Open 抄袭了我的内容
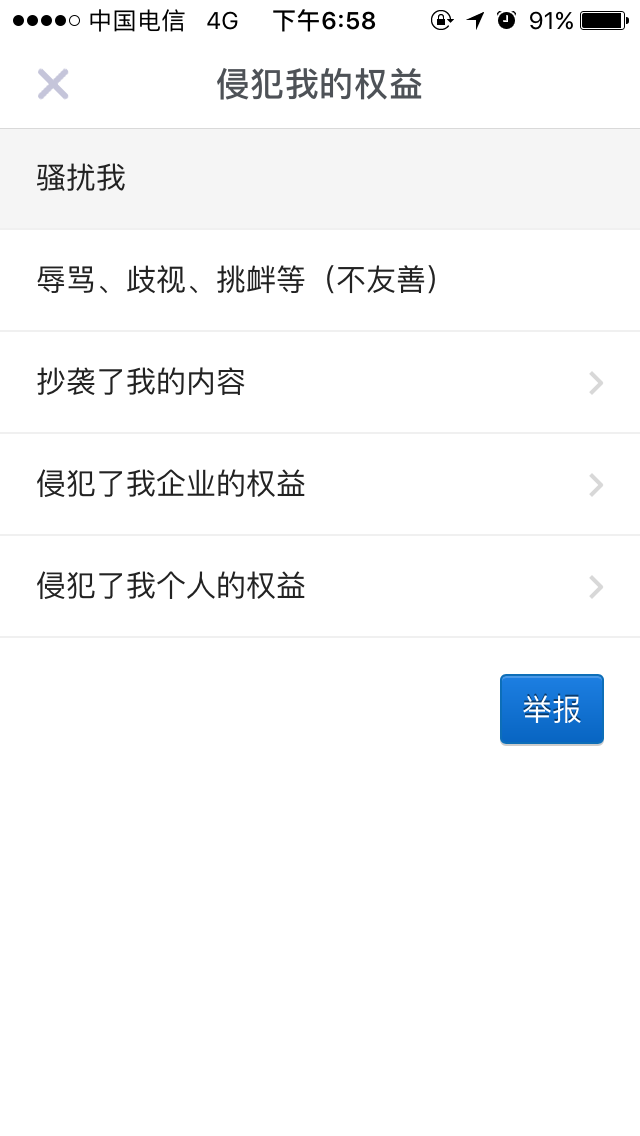The height and width of the screenshot is (1136, 640). (x=320, y=383)
